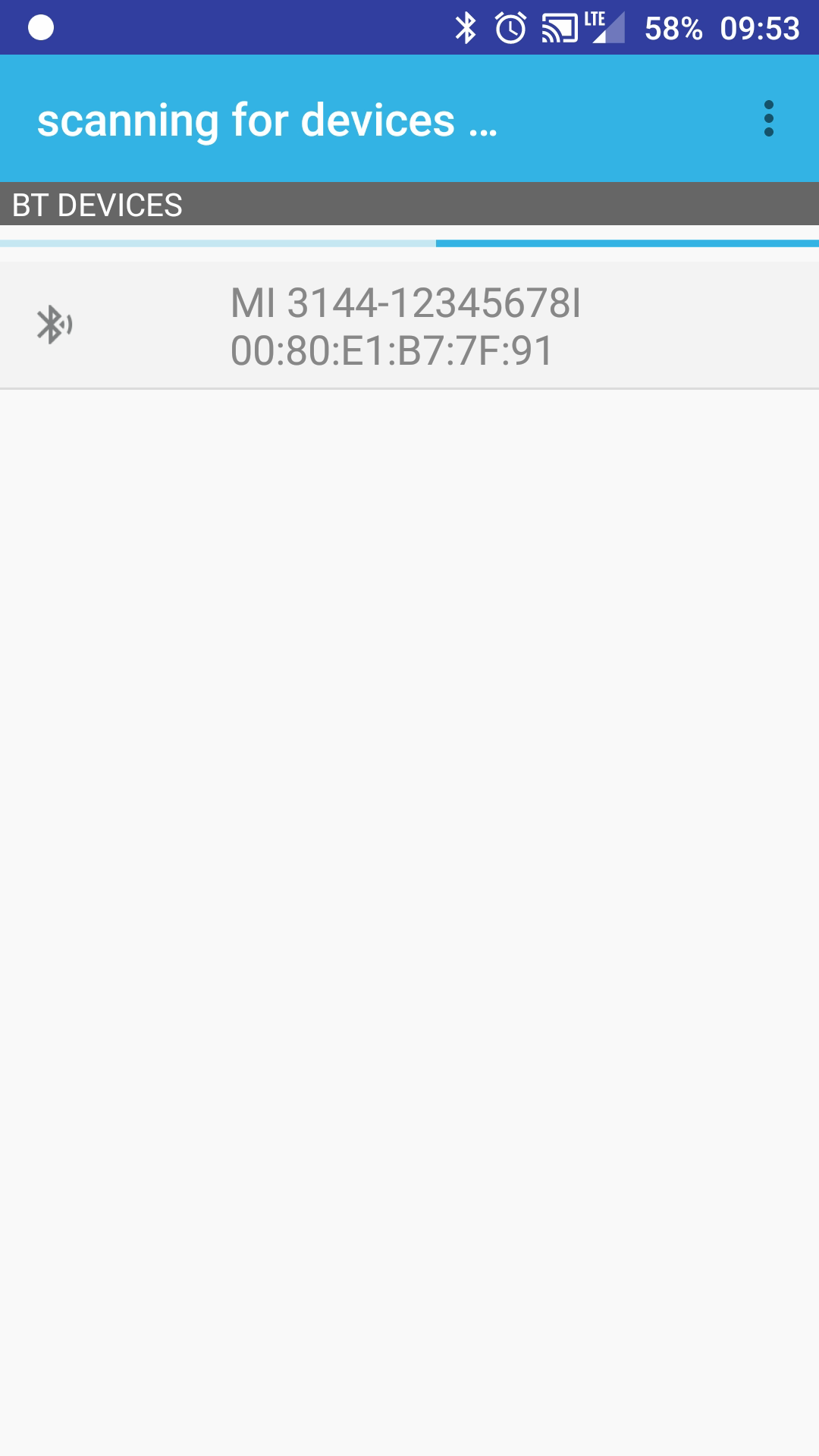Open the overflow menu
Screen dimensions: 819x1456
click(768, 119)
